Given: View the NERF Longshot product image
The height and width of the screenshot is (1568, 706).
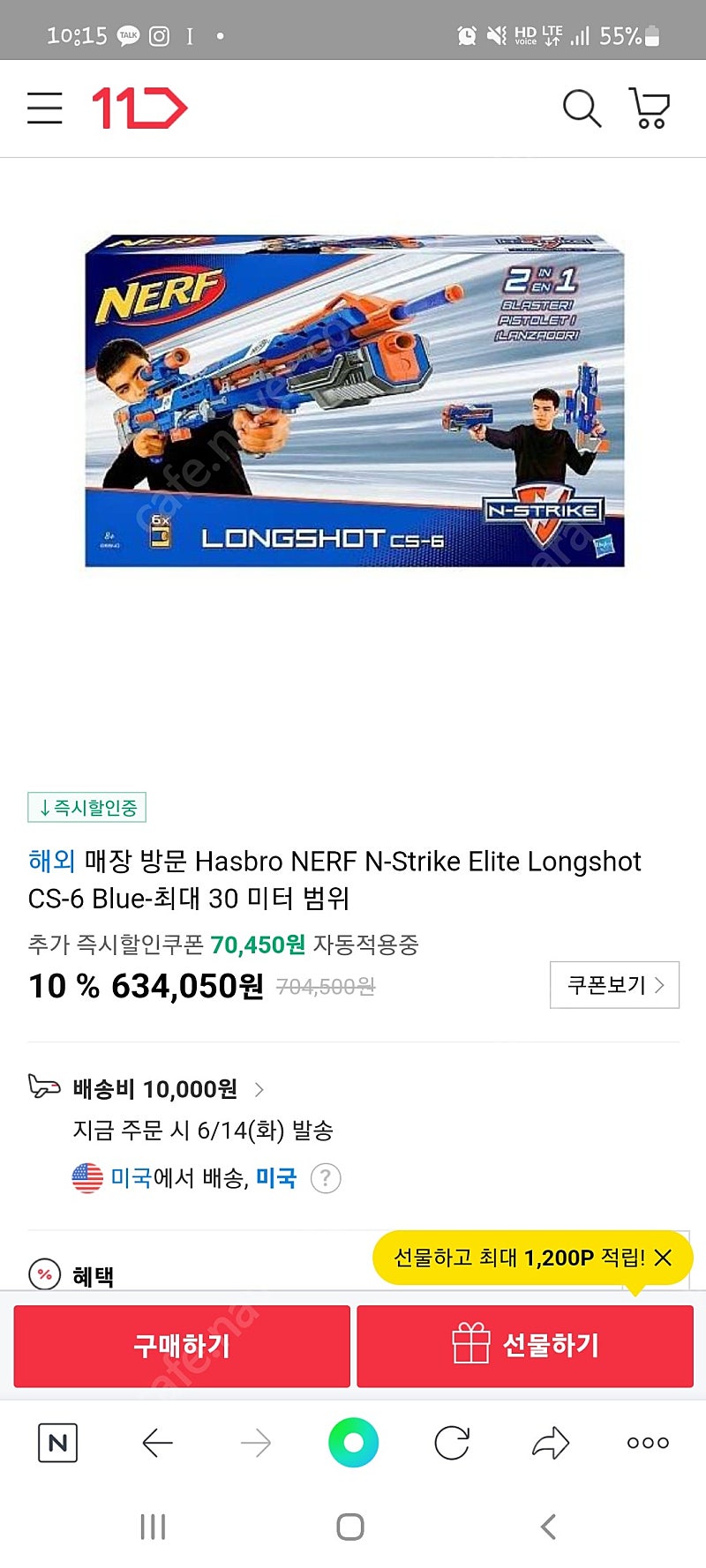Looking at the screenshot, I should 354,400.
